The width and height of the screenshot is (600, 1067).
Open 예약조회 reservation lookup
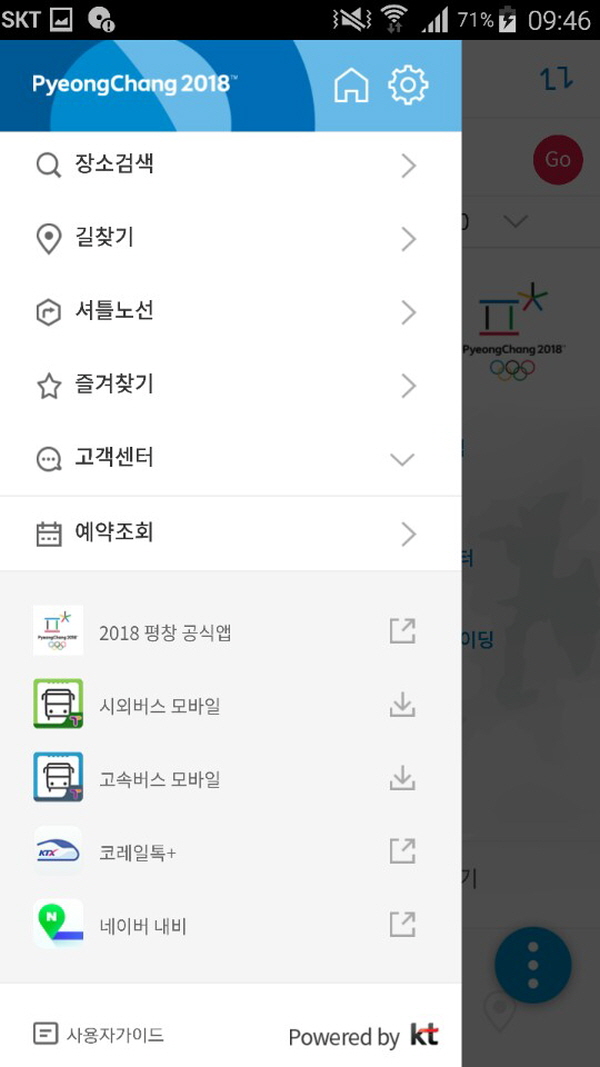tap(230, 533)
